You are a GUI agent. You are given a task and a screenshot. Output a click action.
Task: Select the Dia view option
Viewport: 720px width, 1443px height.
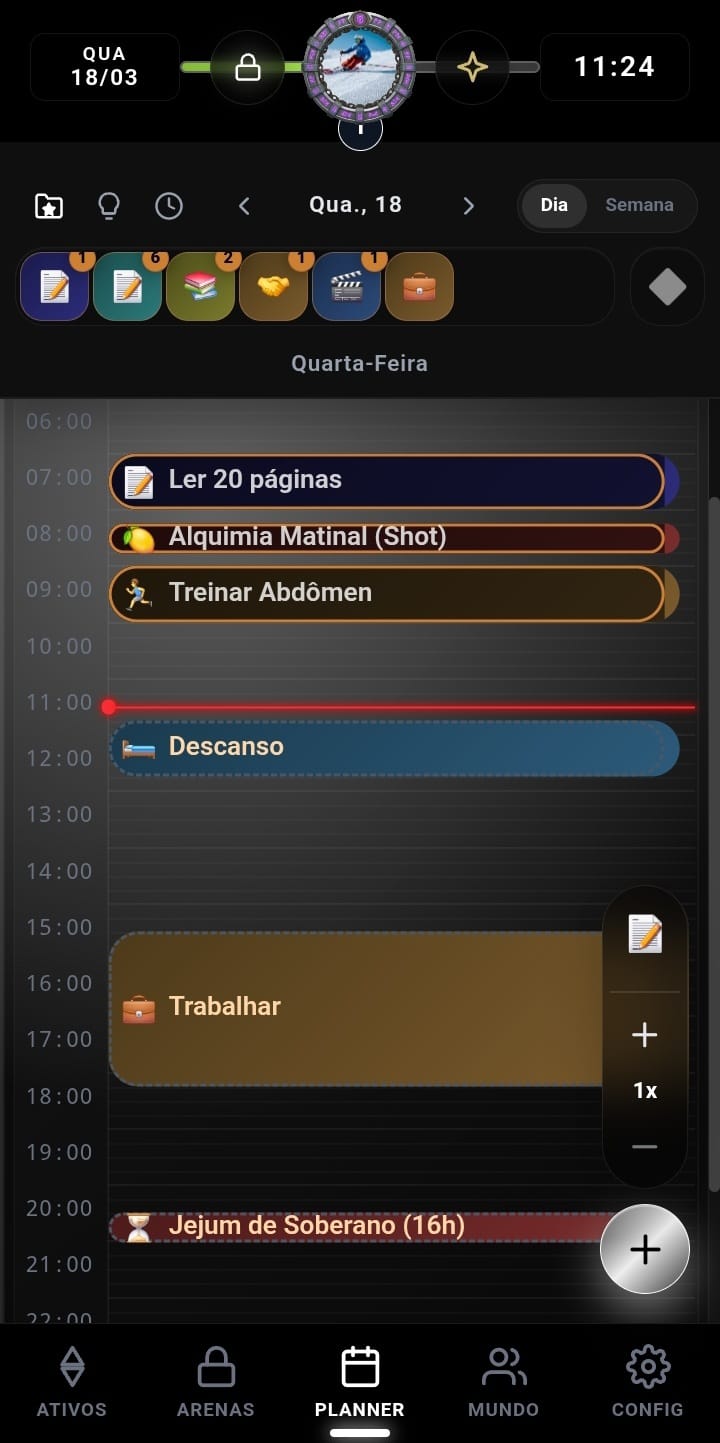pos(554,204)
